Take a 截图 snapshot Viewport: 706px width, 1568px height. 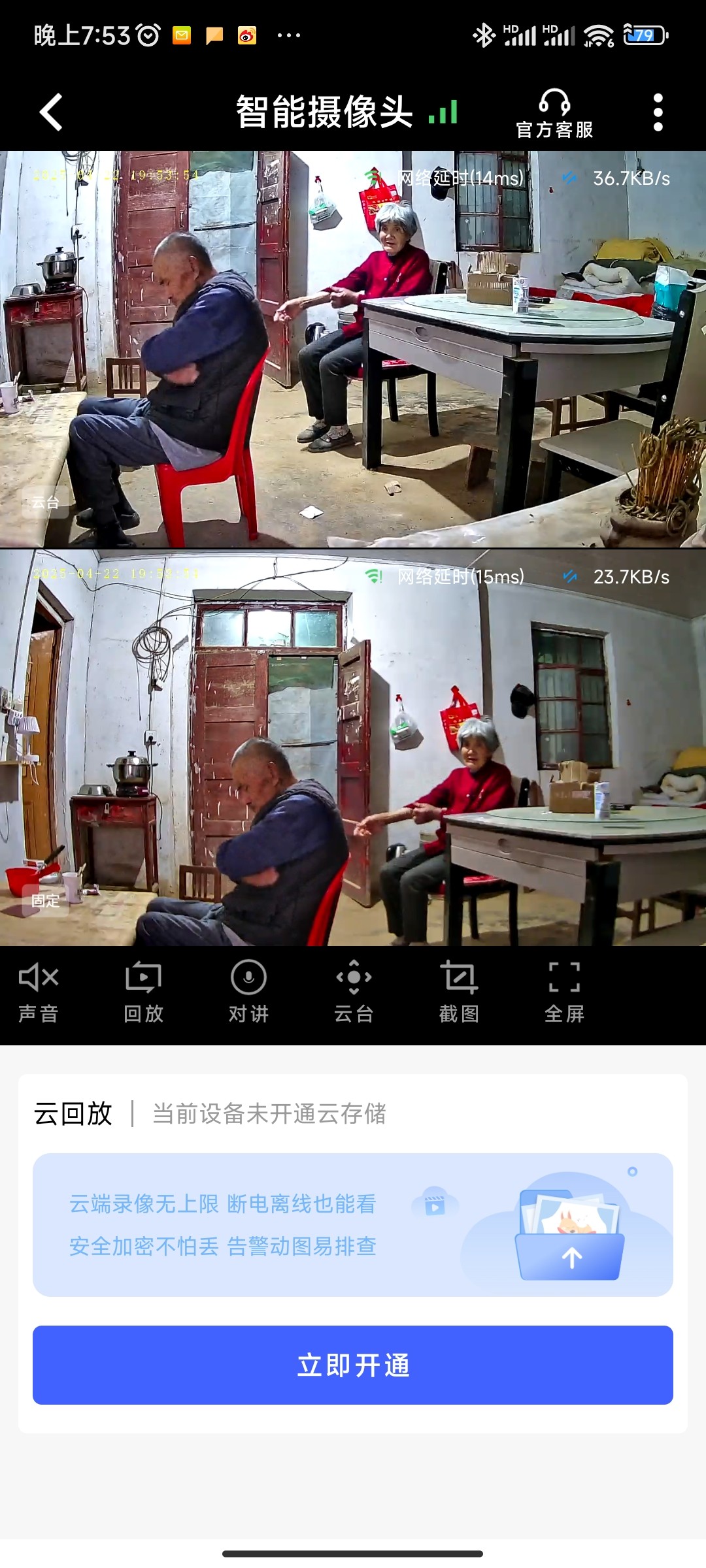click(459, 992)
